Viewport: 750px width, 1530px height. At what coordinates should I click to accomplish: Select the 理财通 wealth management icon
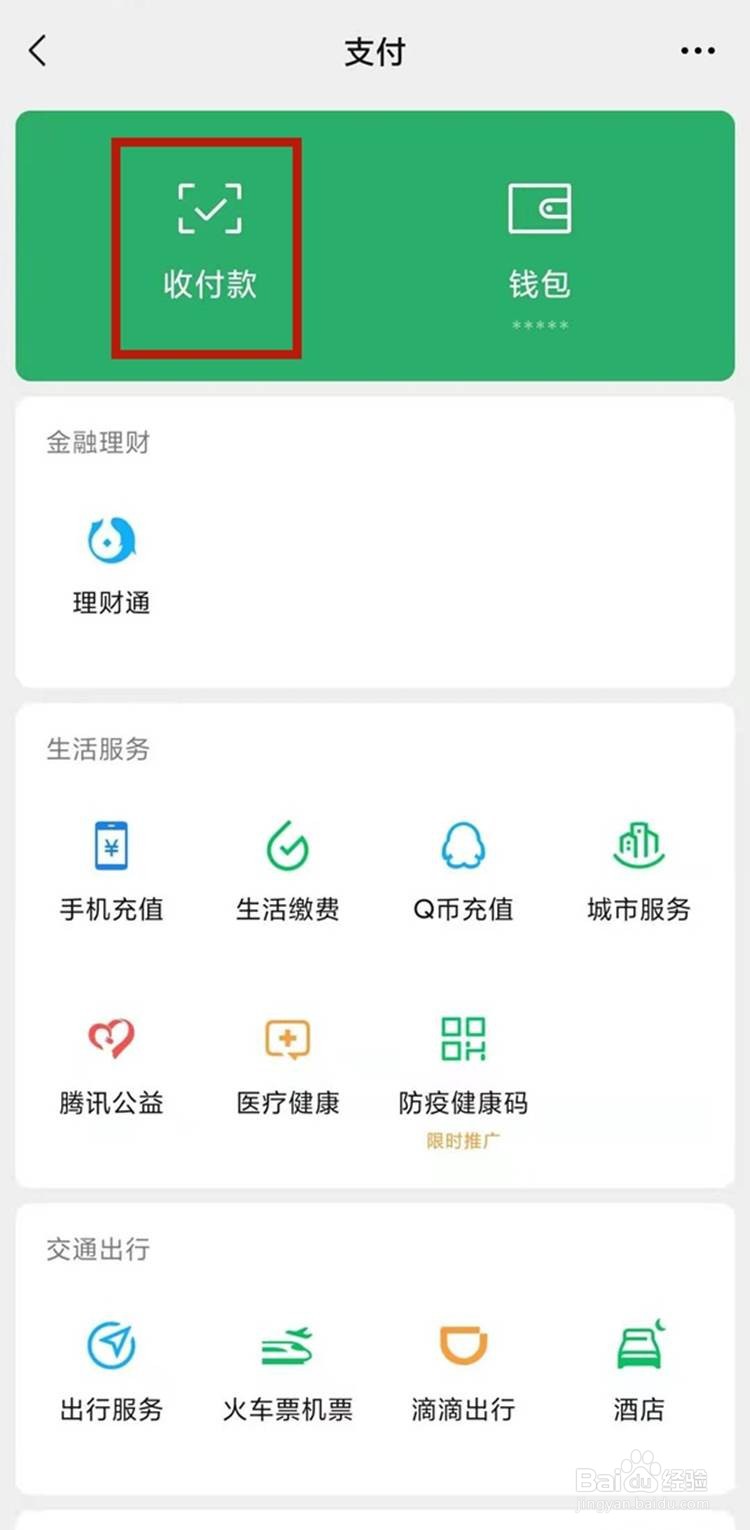(x=112, y=565)
